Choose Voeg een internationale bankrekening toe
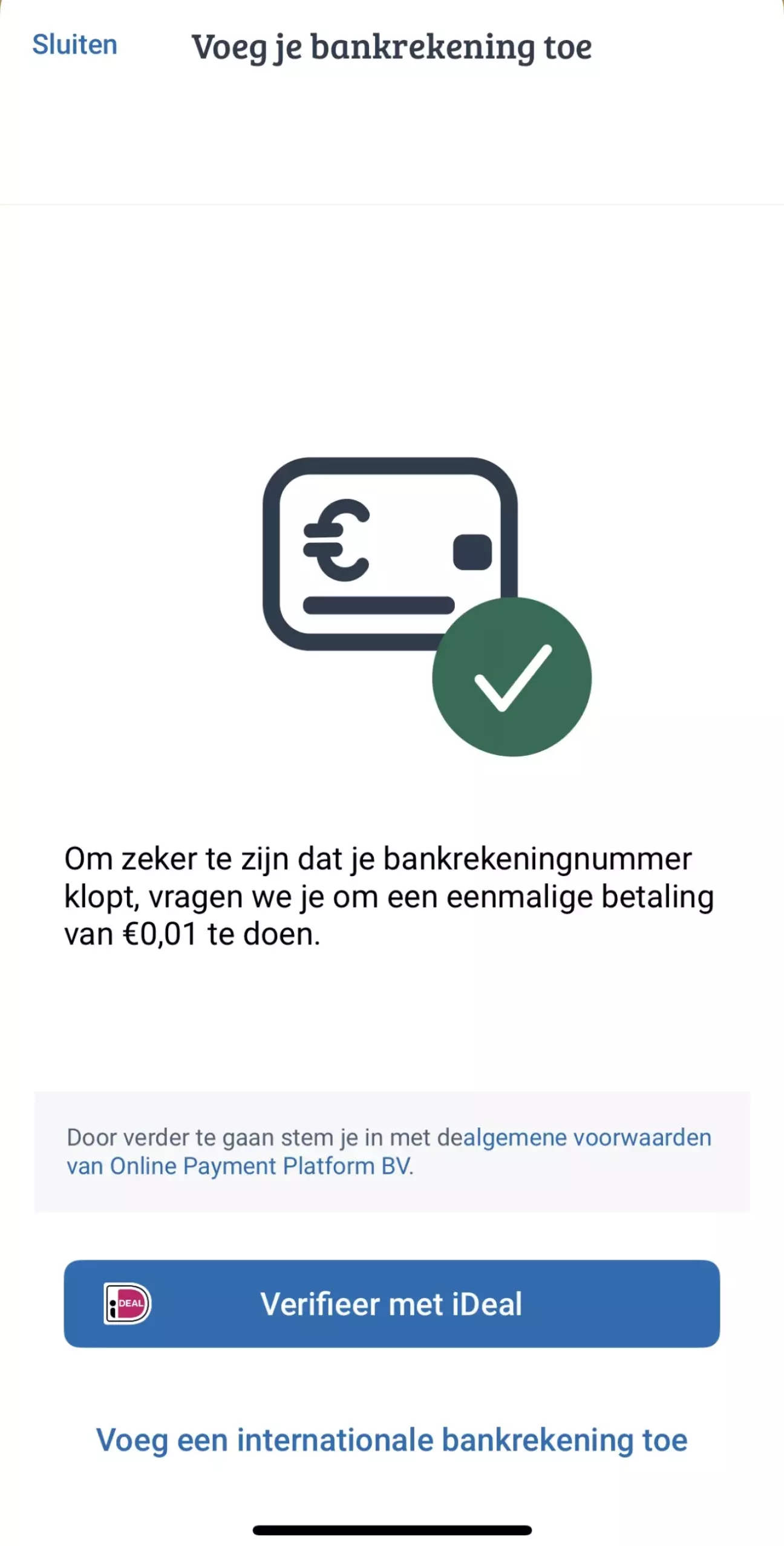 391,1439
